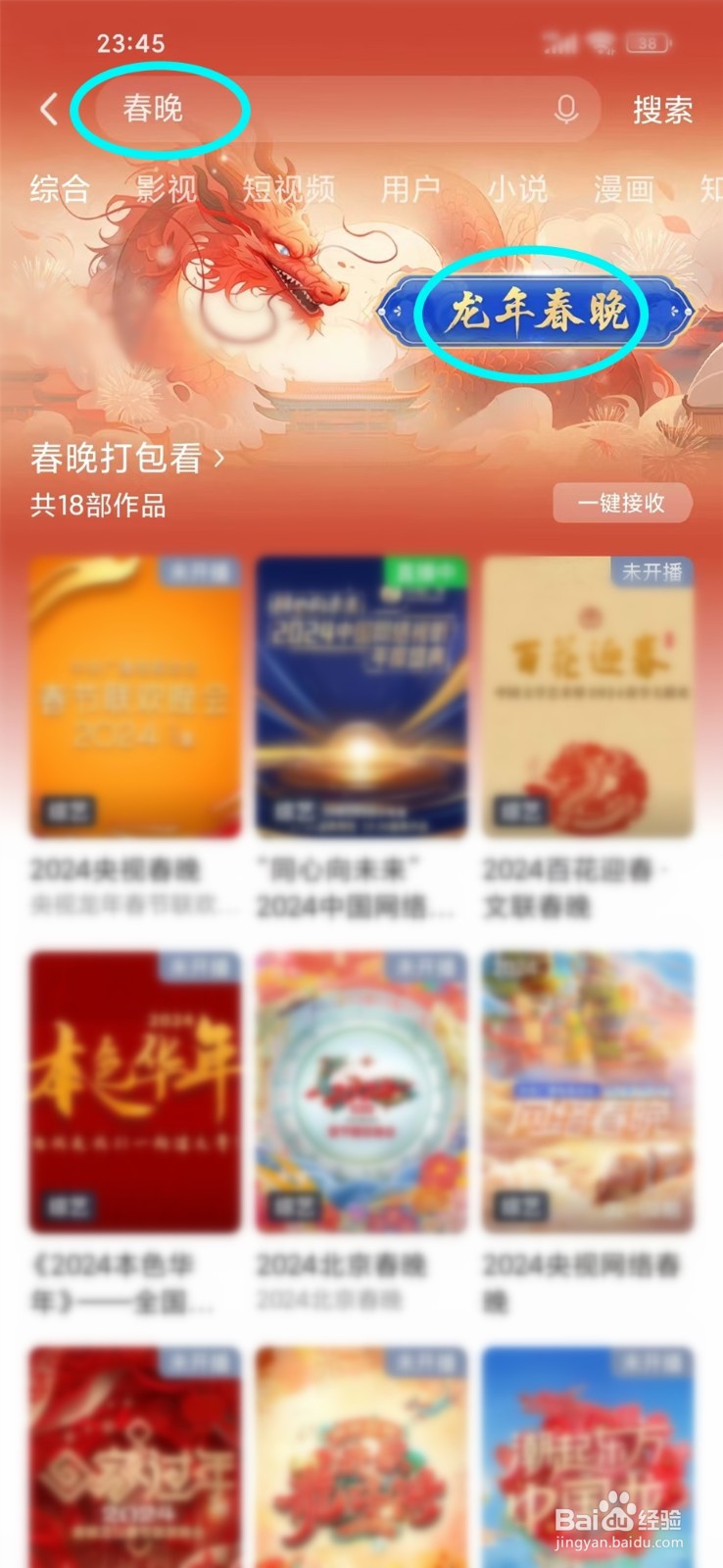723x1568 pixels.
Task: Tap the back arrow to exit search
Action: pyautogui.click(x=48, y=110)
